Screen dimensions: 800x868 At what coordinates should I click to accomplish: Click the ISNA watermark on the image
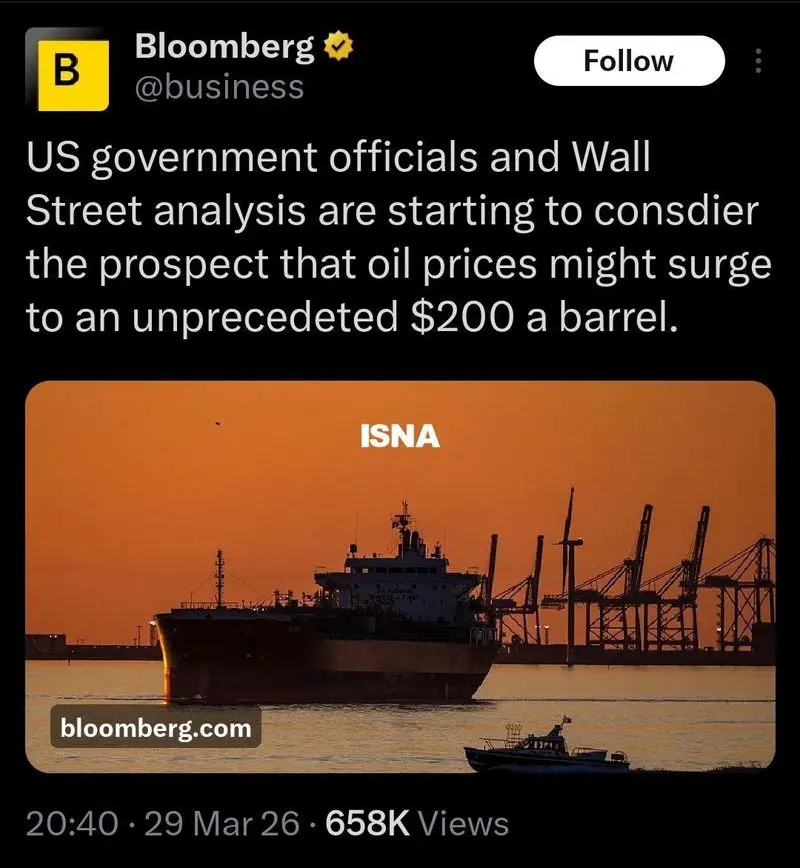tap(399, 435)
